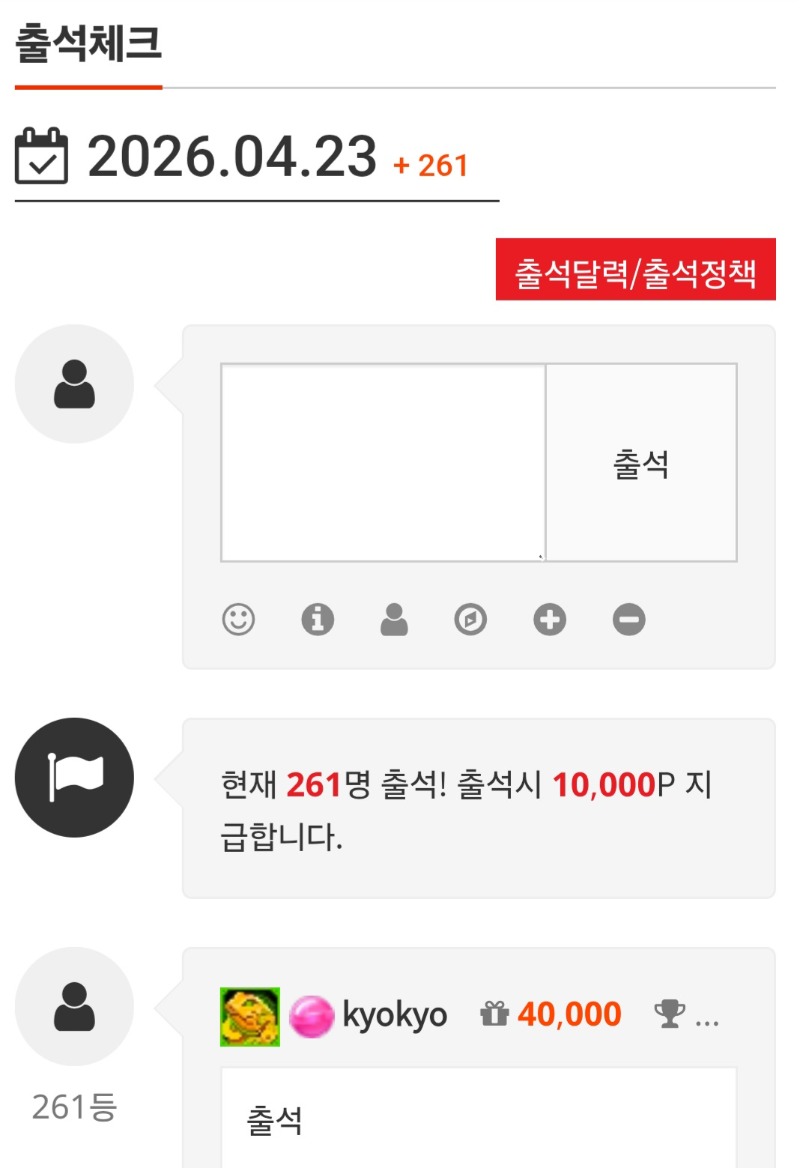
Task: Tap the info icon below the text box
Action: [x=318, y=620]
